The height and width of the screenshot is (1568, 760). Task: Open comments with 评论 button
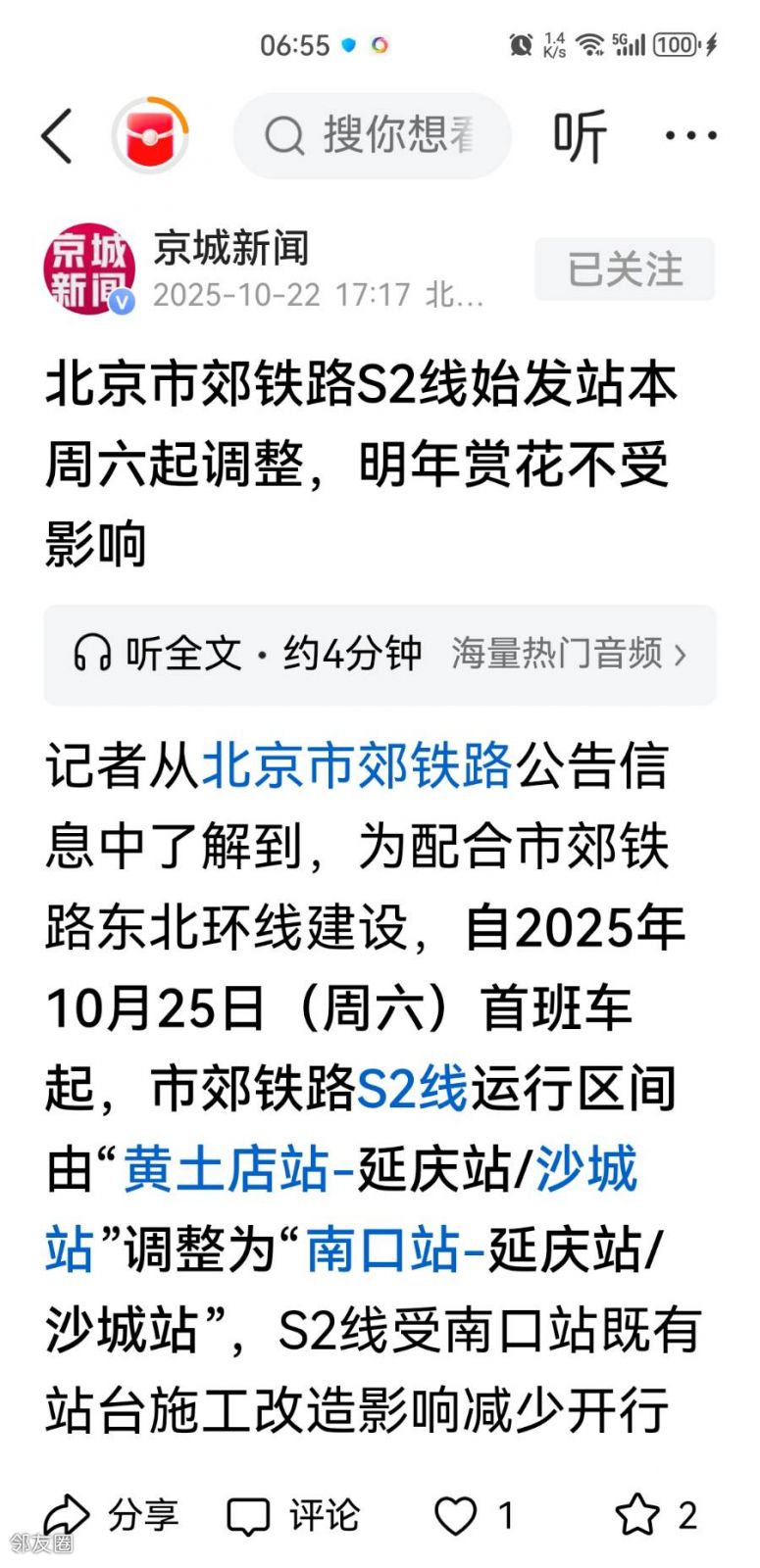tap(293, 1515)
